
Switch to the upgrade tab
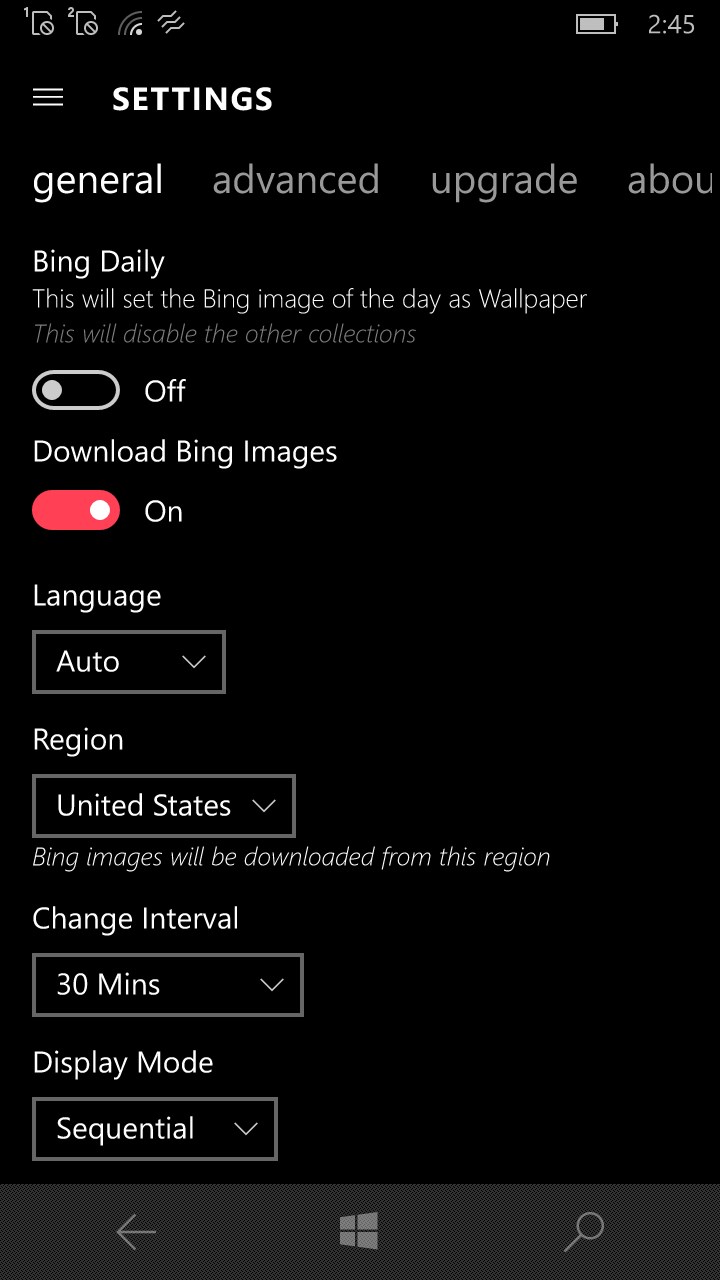[x=504, y=181]
